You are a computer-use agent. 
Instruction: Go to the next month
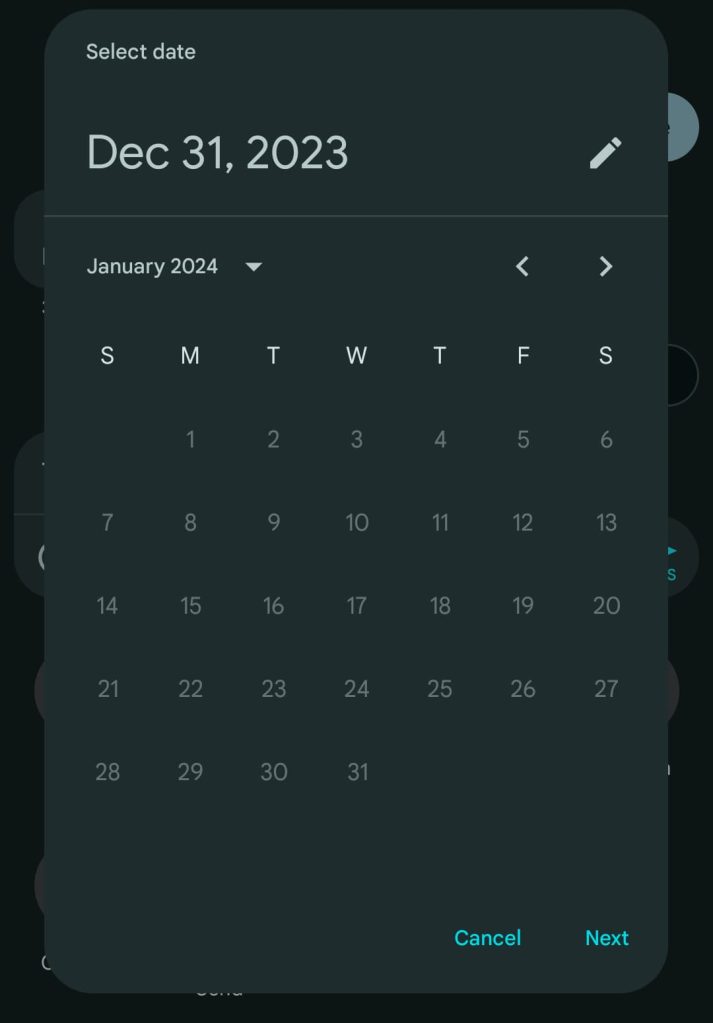click(x=605, y=266)
